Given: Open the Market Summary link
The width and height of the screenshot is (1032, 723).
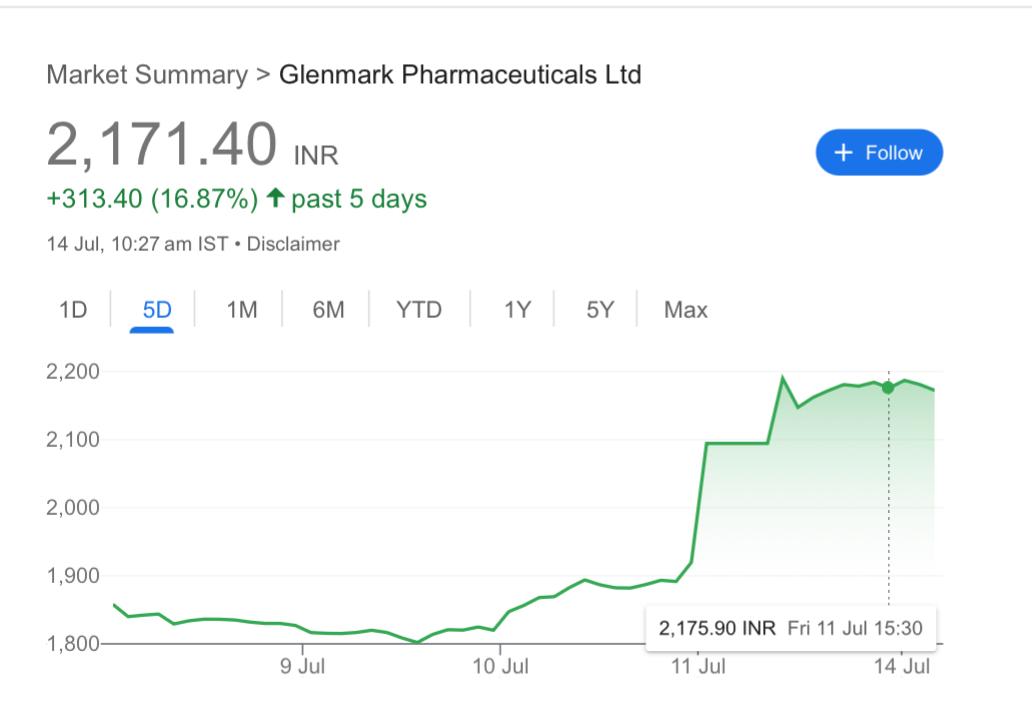Looking at the screenshot, I should pos(147,75).
